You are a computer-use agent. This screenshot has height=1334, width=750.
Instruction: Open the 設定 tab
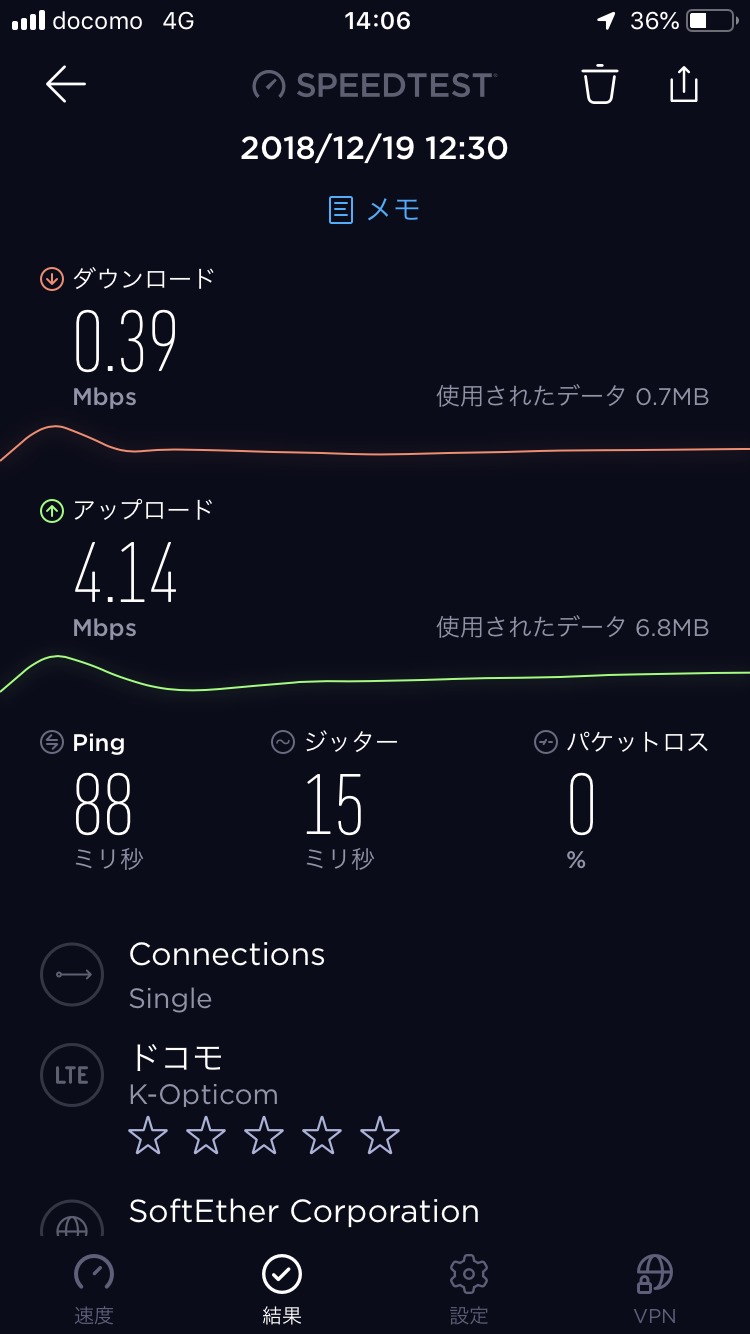(468, 1290)
